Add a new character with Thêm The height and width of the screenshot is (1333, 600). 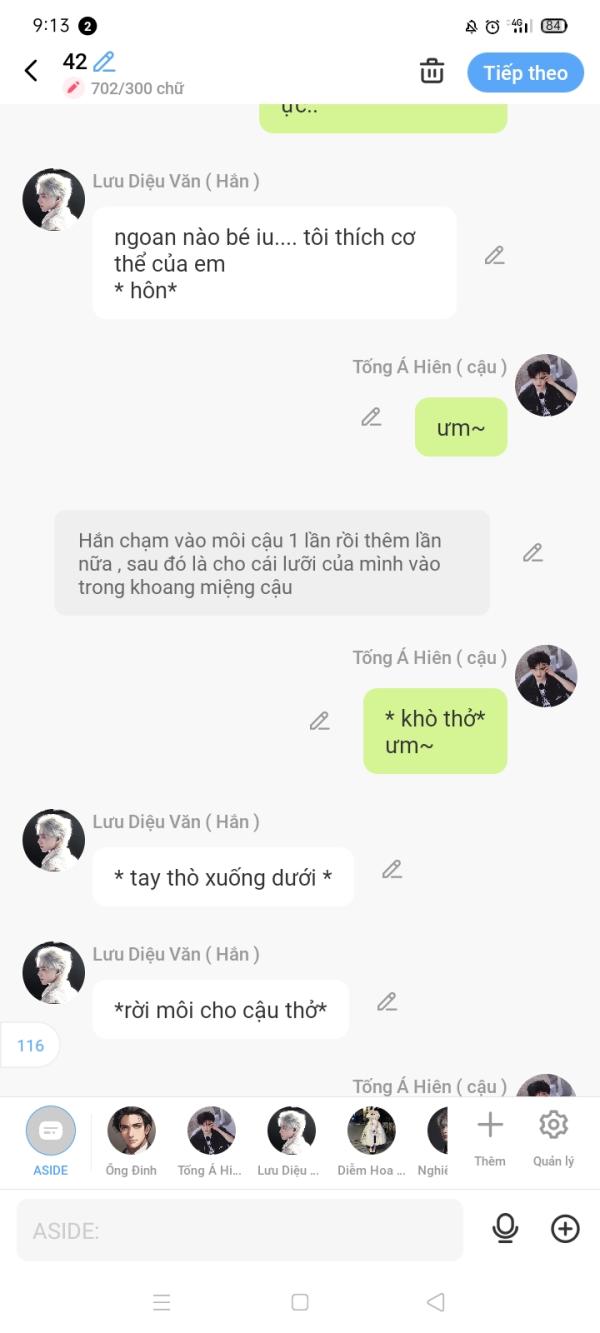pos(490,1137)
